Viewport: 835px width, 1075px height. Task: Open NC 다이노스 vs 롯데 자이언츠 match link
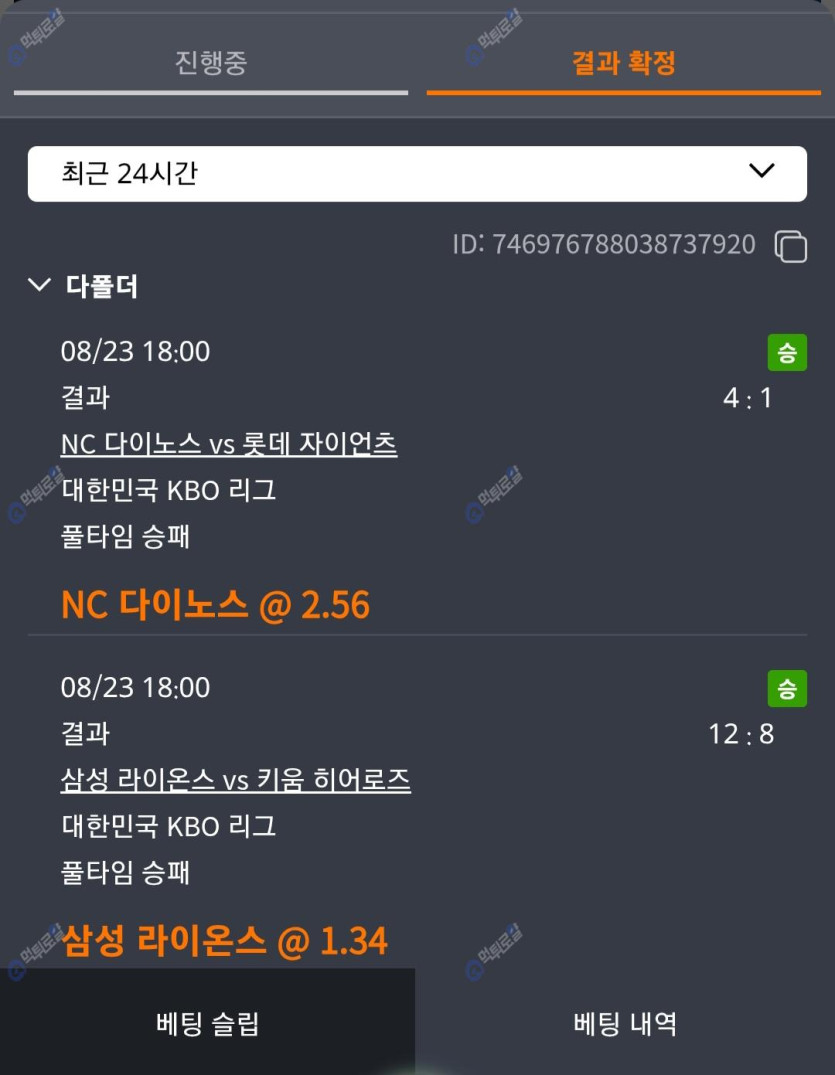[x=229, y=444]
